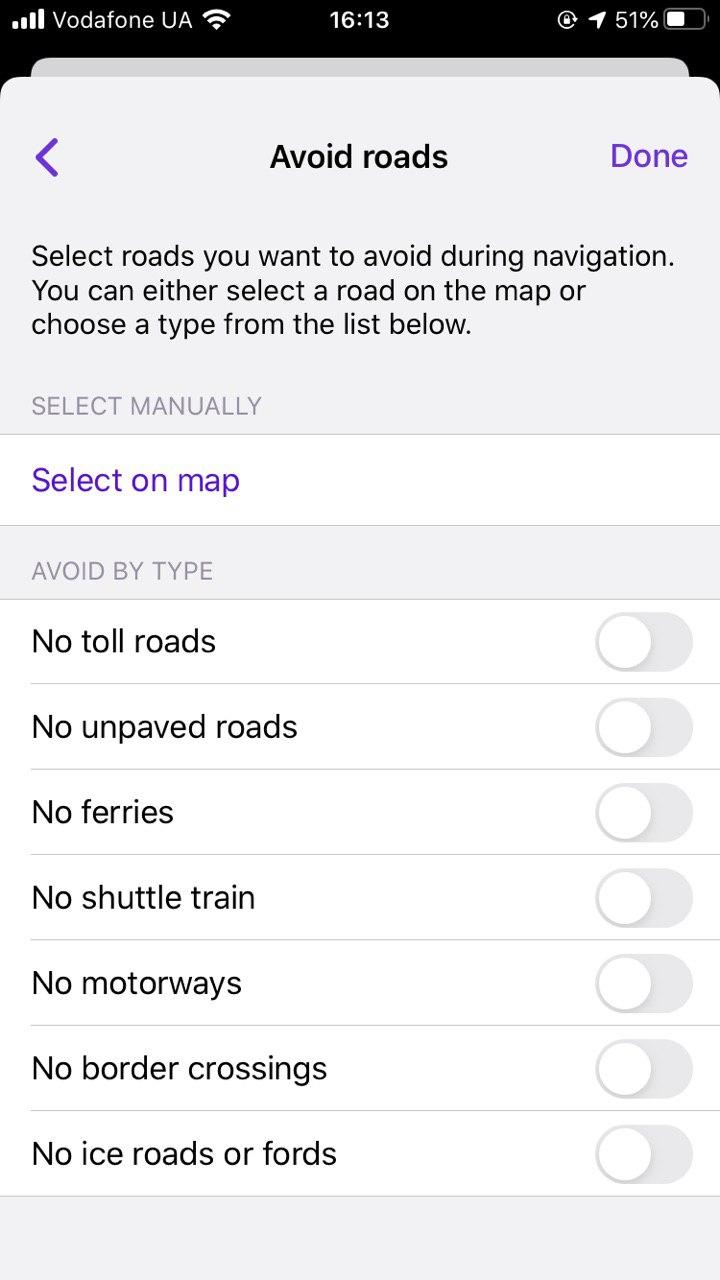Enable No border crossings

643,1068
